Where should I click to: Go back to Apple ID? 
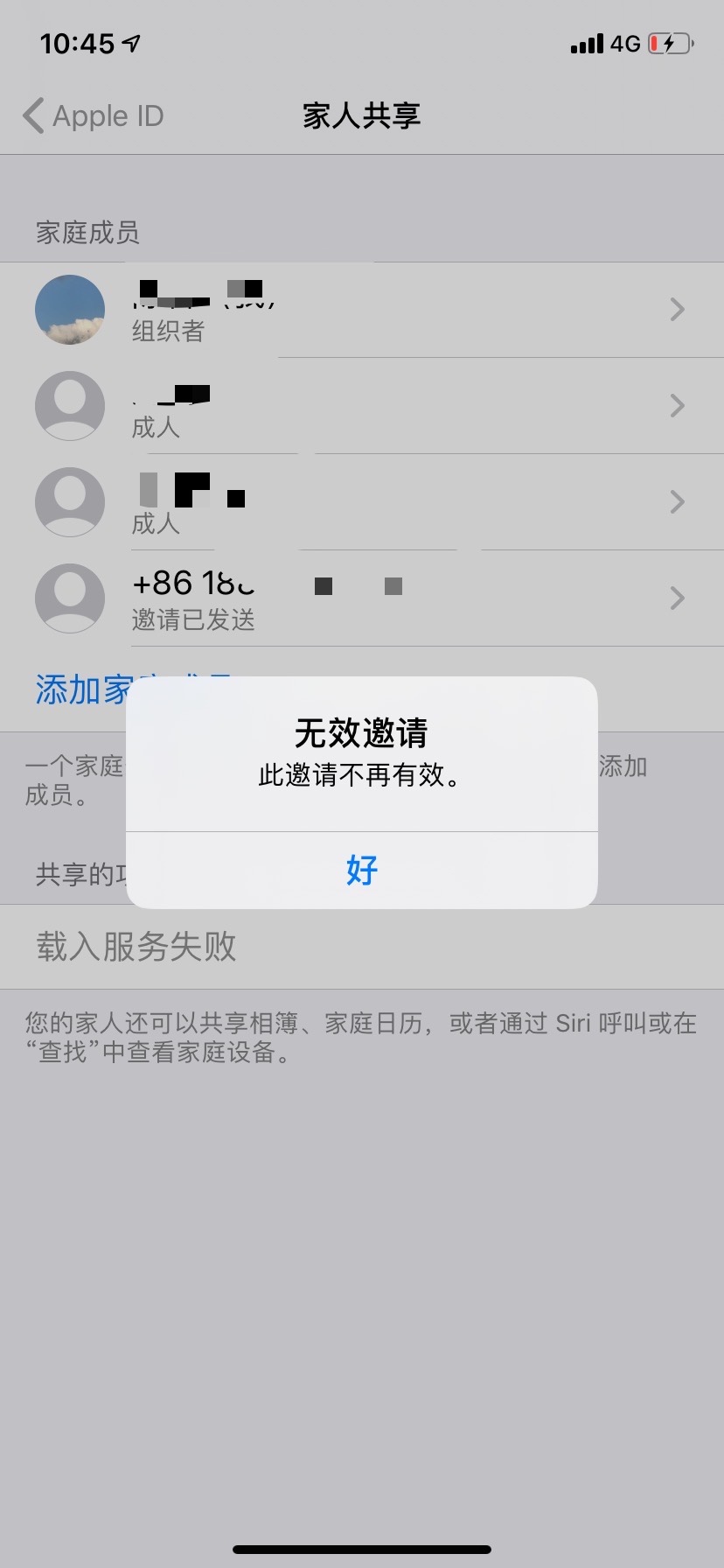point(94,115)
